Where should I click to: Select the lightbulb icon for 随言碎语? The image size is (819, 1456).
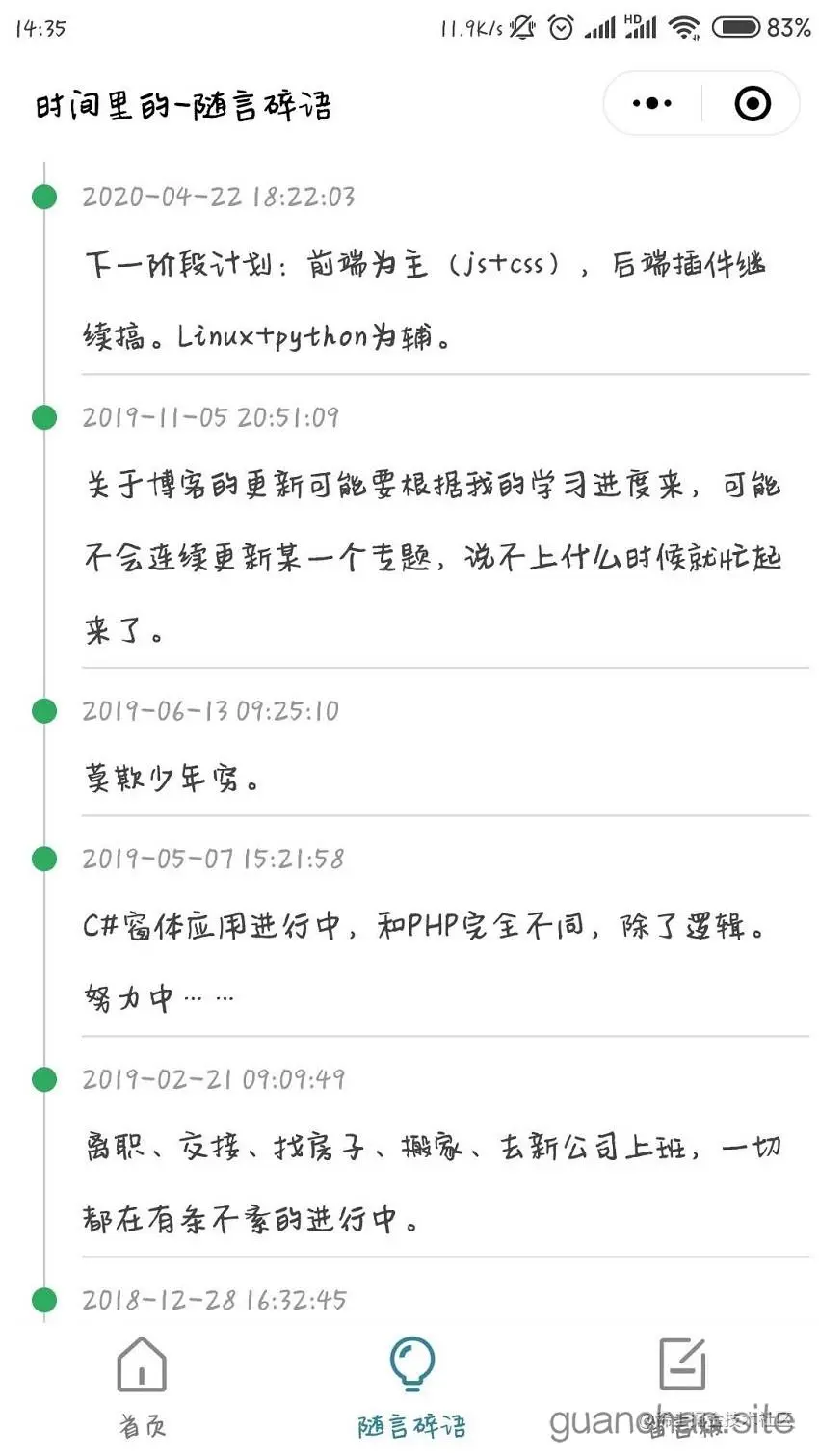pyautogui.click(x=413, y=1363)
